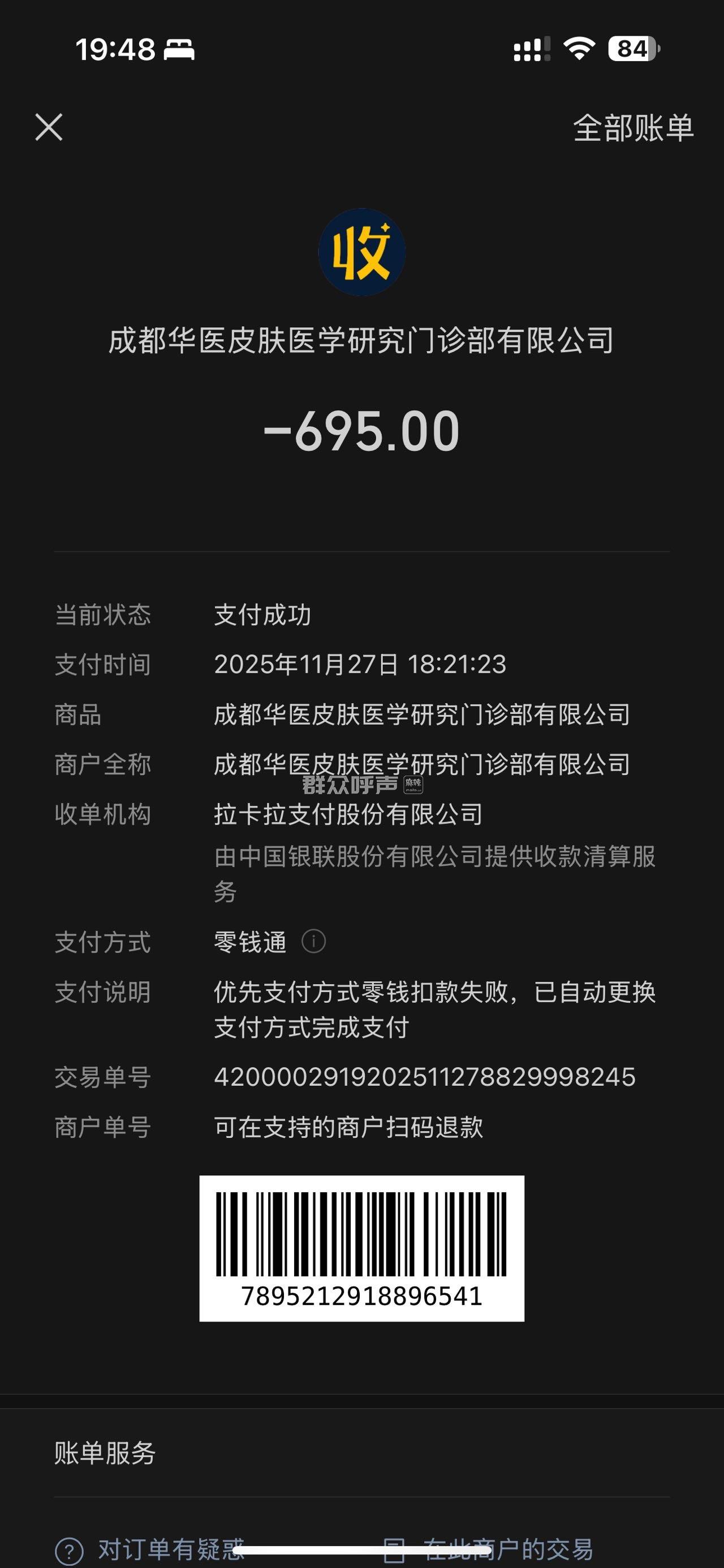Open the merchant logo for 成都华医皮肤医学研究门诊部

point(361,252)
